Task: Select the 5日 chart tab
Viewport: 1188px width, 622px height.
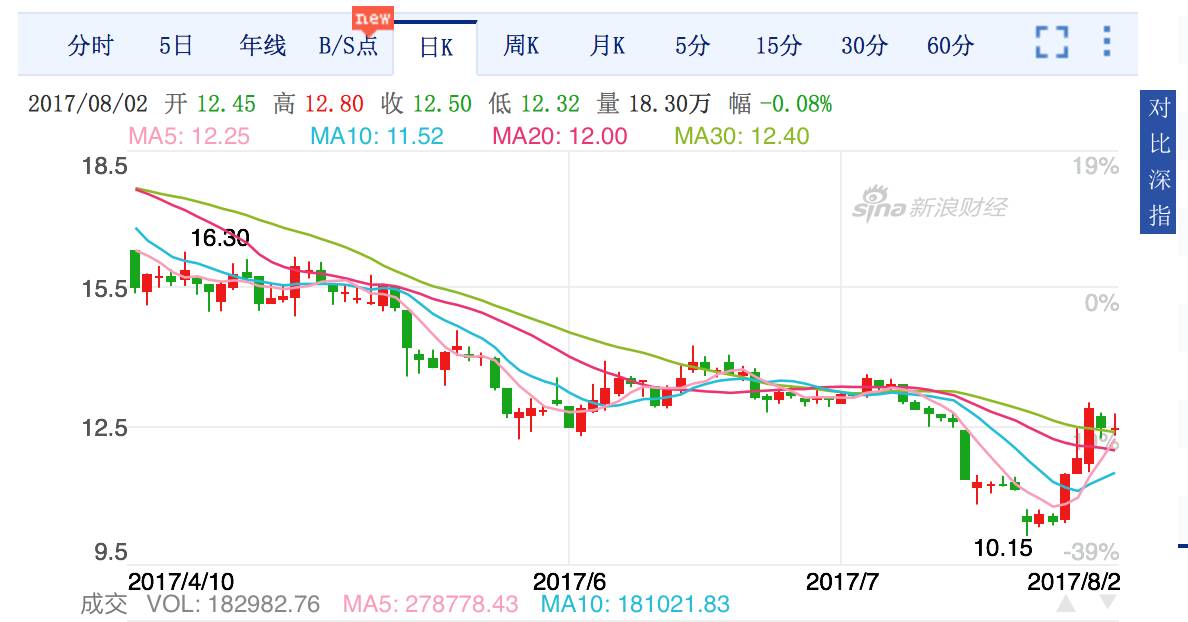Action: (175, 45)
